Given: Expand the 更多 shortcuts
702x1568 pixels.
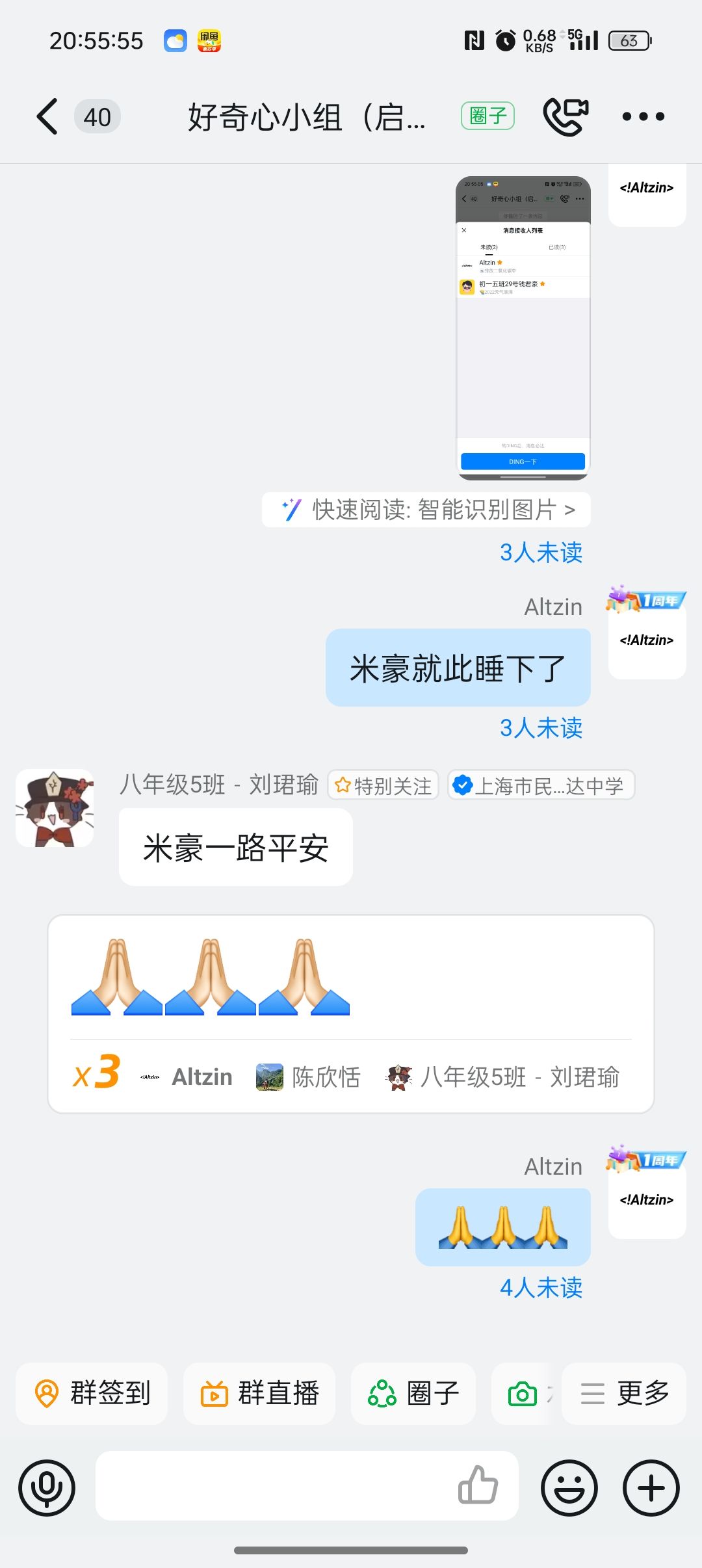Looking at the screenshot, I should click(624, 1393).
